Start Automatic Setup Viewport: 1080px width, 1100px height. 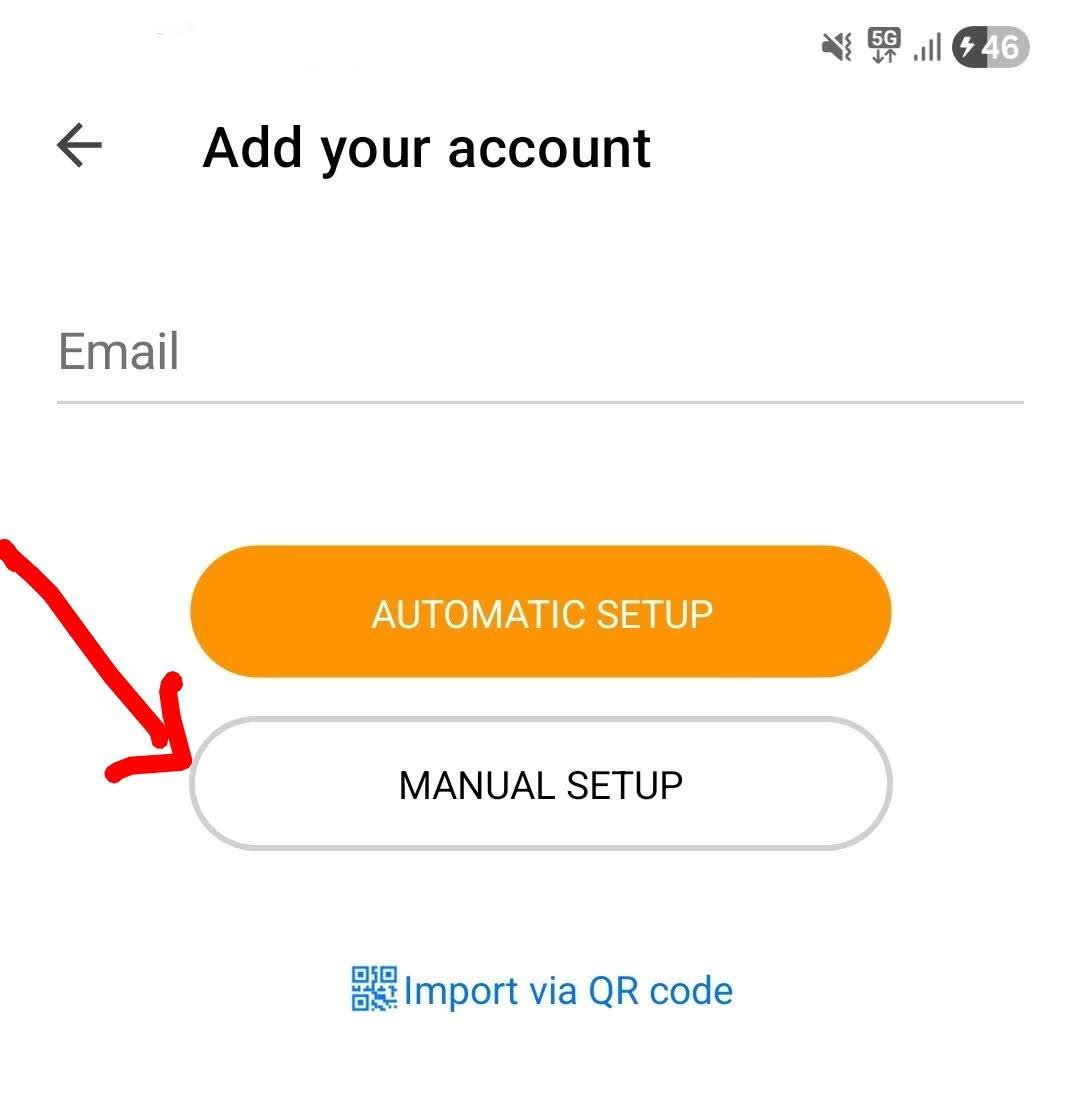pyautogui.click(x=540, y=612)
